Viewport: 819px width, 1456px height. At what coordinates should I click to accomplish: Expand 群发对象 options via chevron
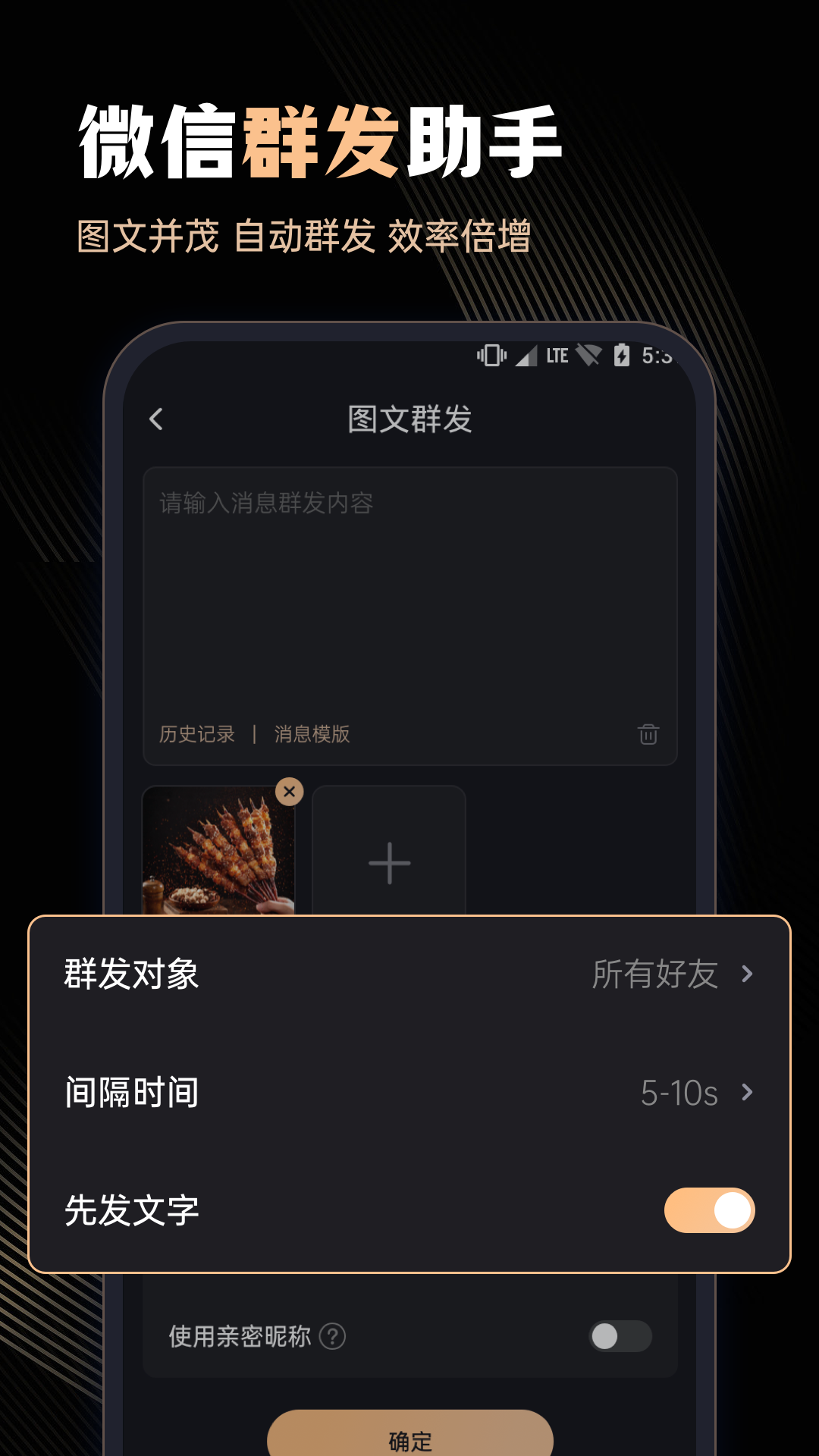click(748, 975)
